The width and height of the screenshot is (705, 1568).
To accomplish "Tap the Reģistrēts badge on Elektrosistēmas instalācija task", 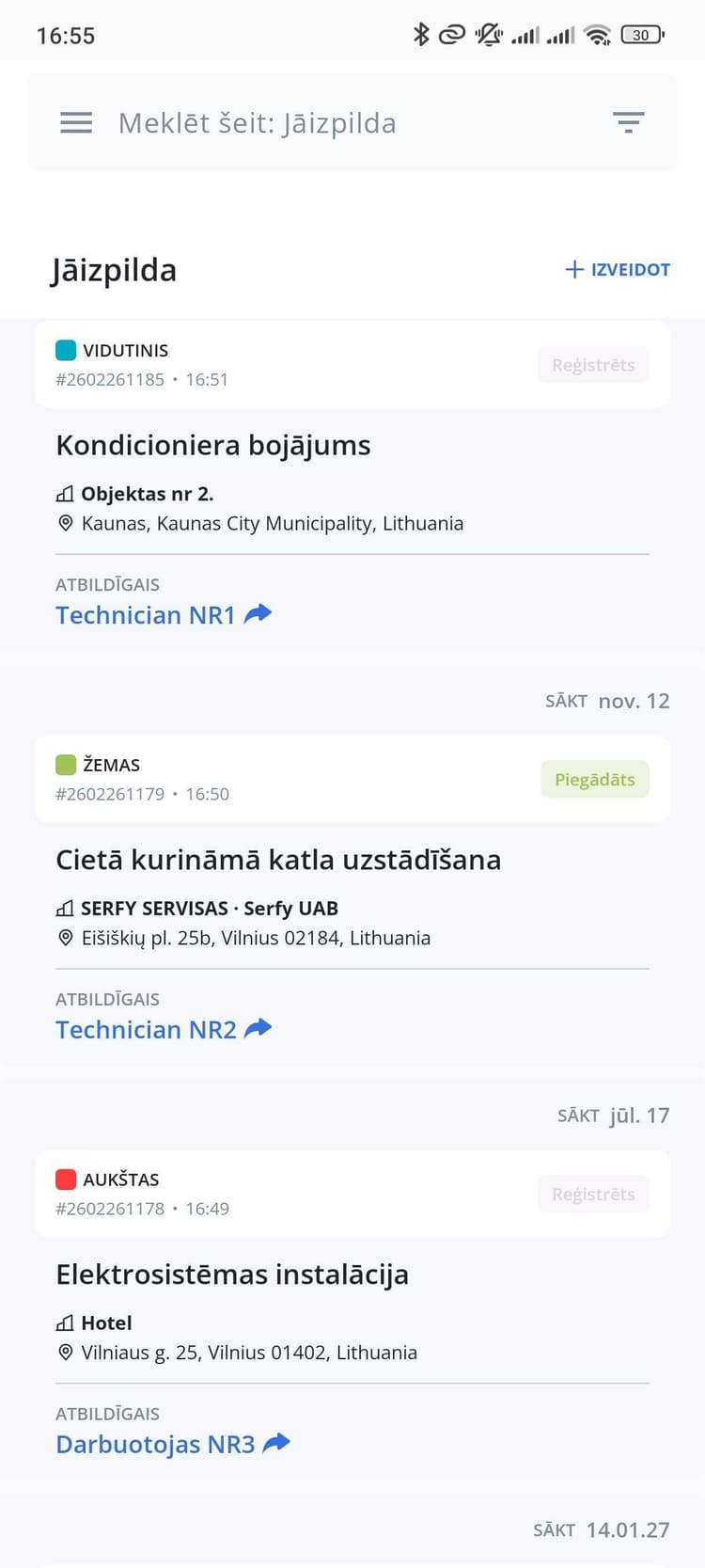I will point(593,1194).
